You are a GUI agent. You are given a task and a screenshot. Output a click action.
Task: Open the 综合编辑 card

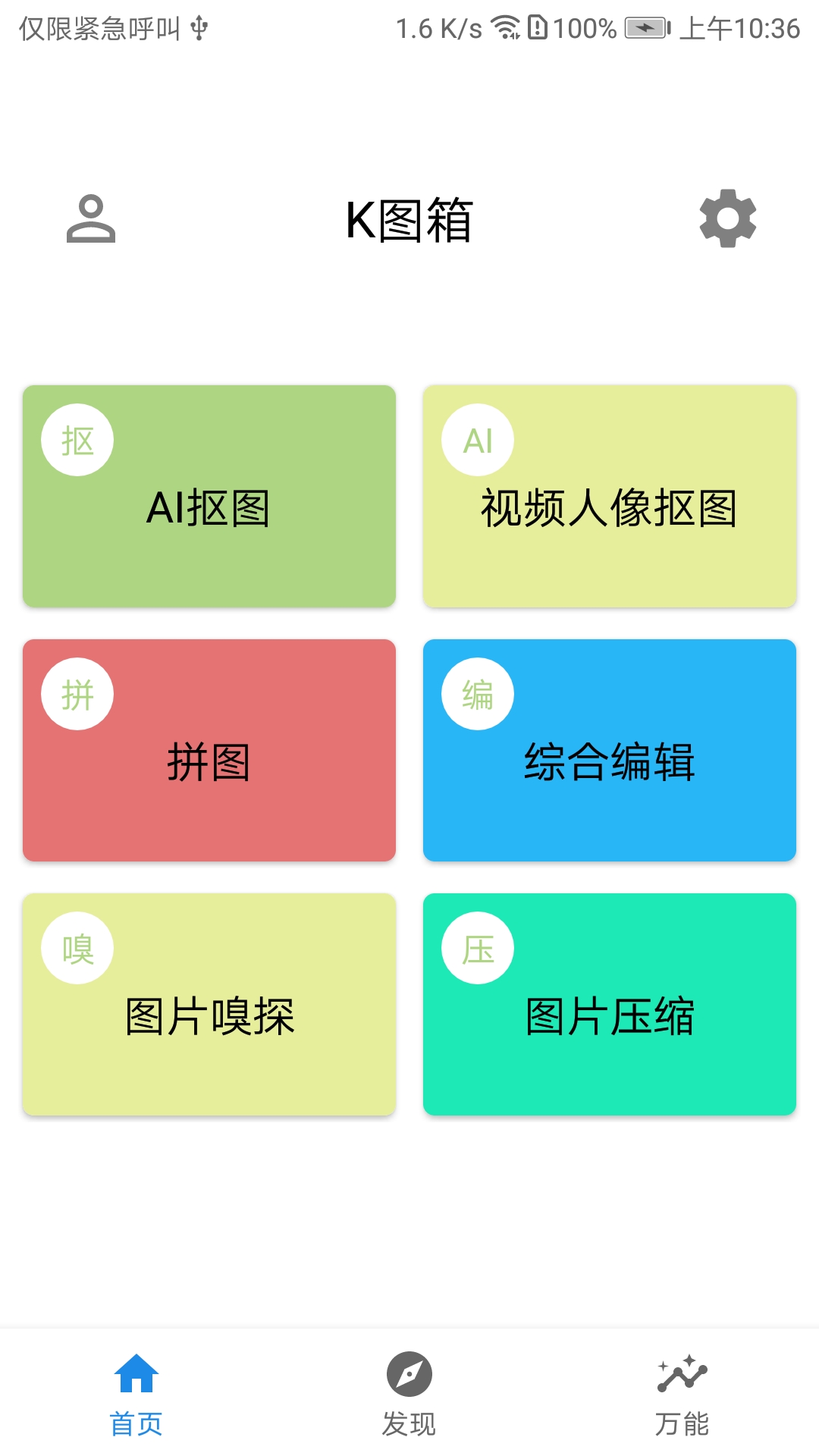tap(610, 750)
